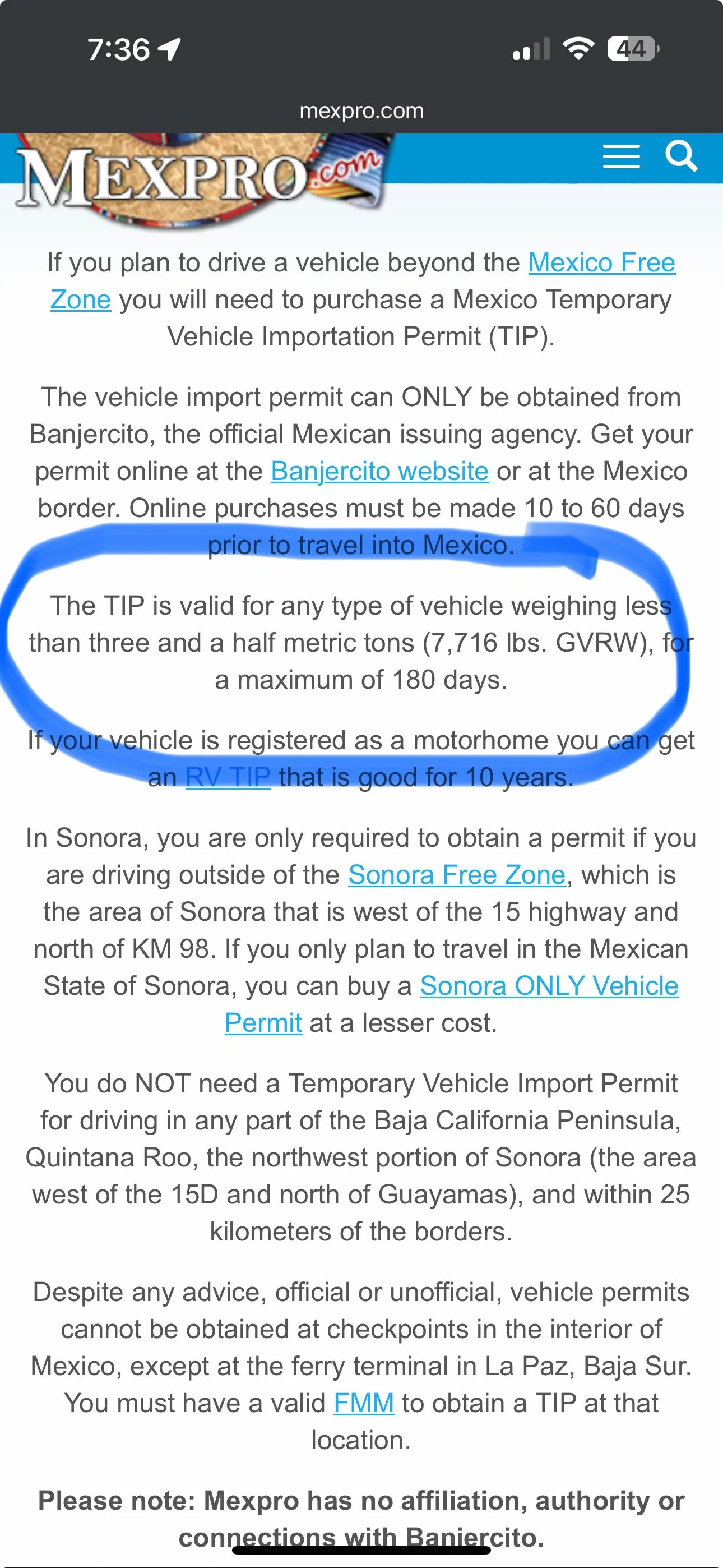Follow the Banjercito website link
Viewport: 723px width, 1568px height.
click(380, 471)
